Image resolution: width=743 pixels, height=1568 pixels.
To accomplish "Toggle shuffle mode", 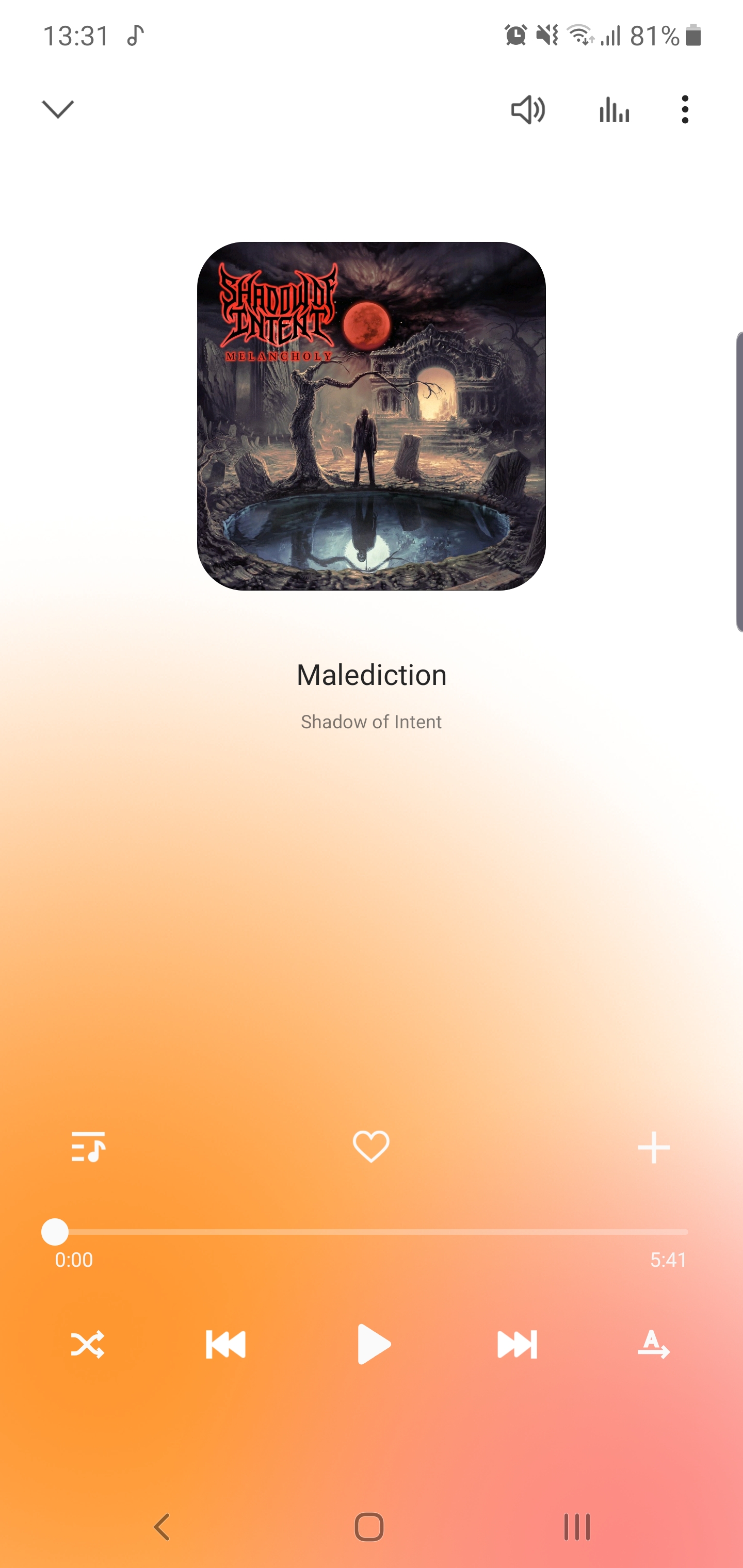I will 88,1345.
